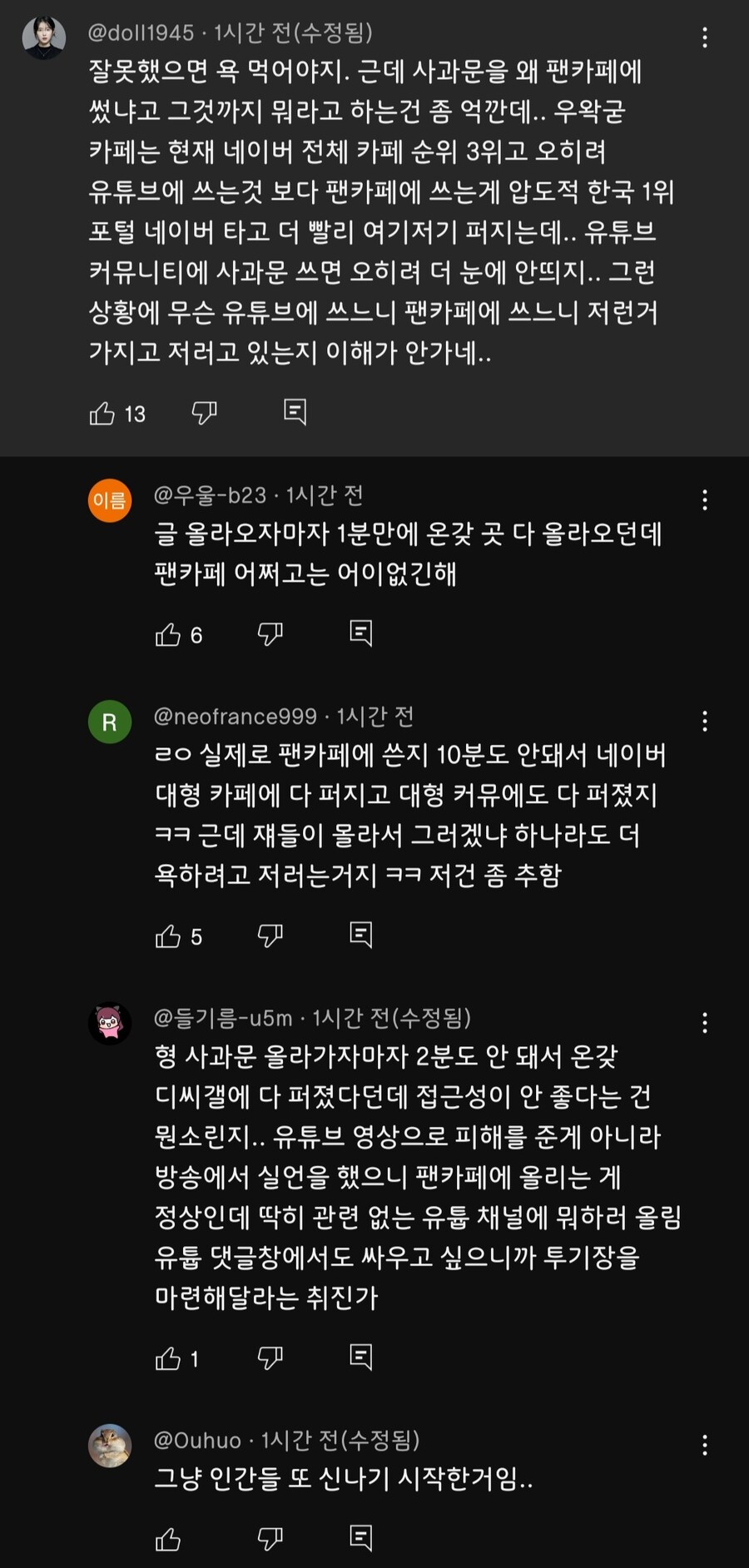
Task: Dislike the reply by @Ouhuo
Action: 270,1539
